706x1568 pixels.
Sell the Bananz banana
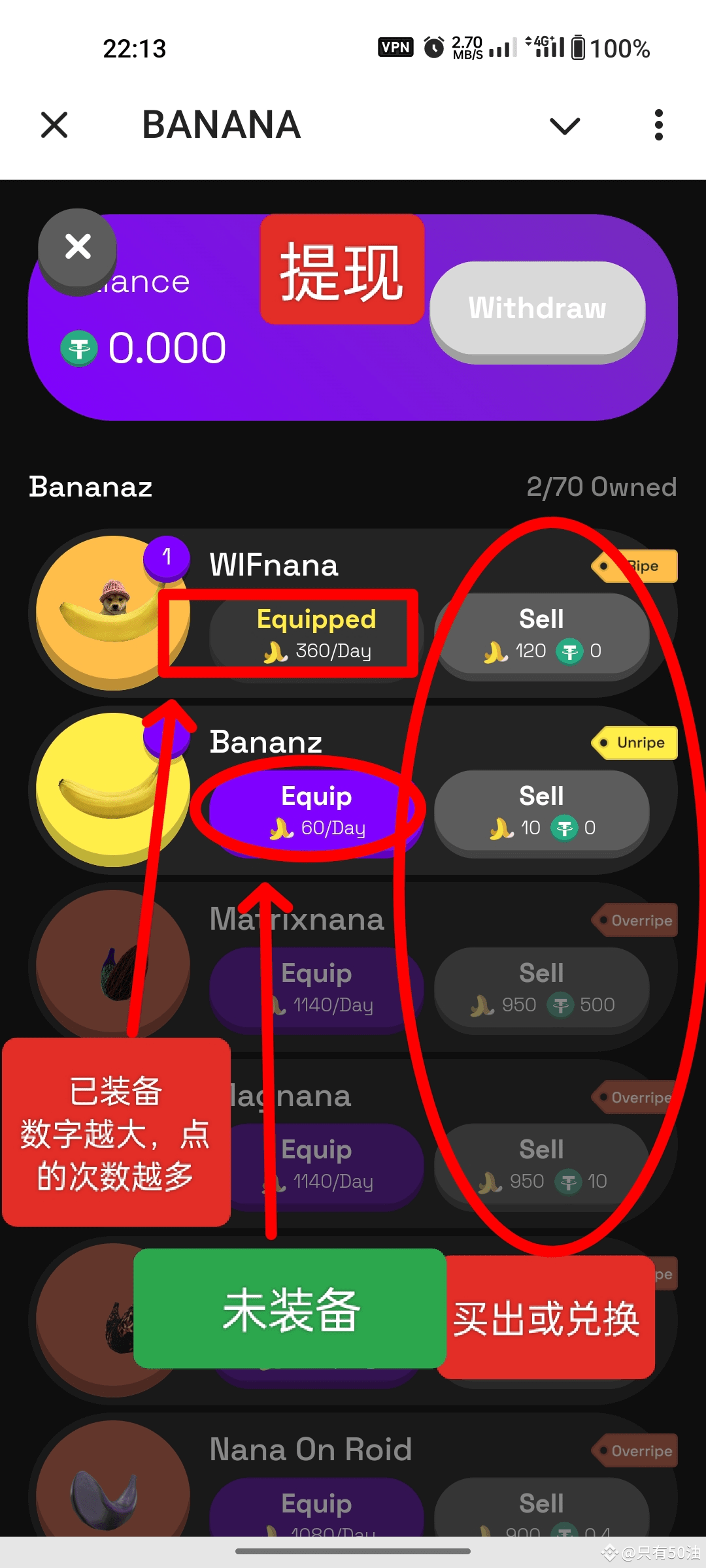[x=541, y=810]
